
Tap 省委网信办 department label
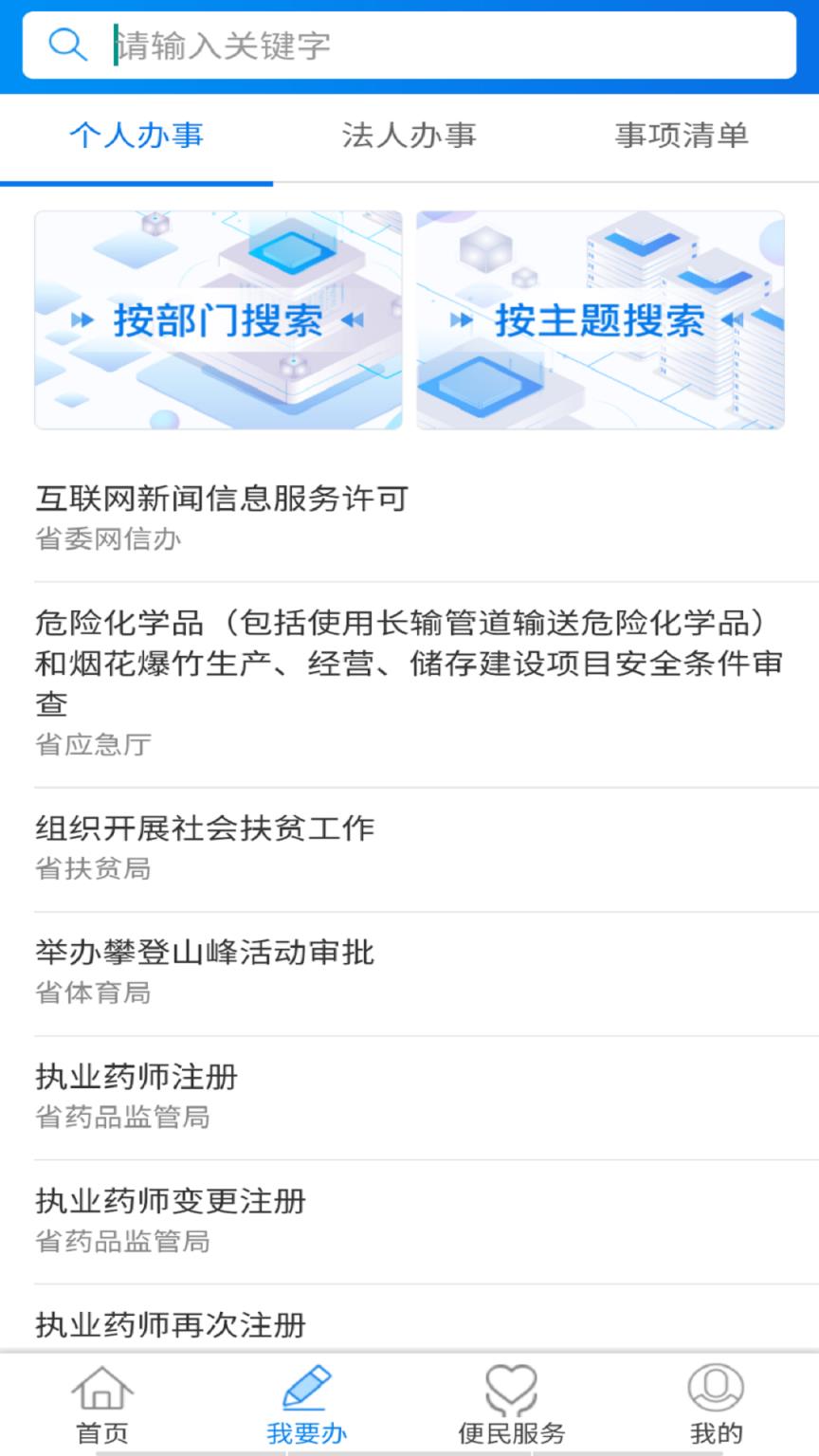(104, 537)
